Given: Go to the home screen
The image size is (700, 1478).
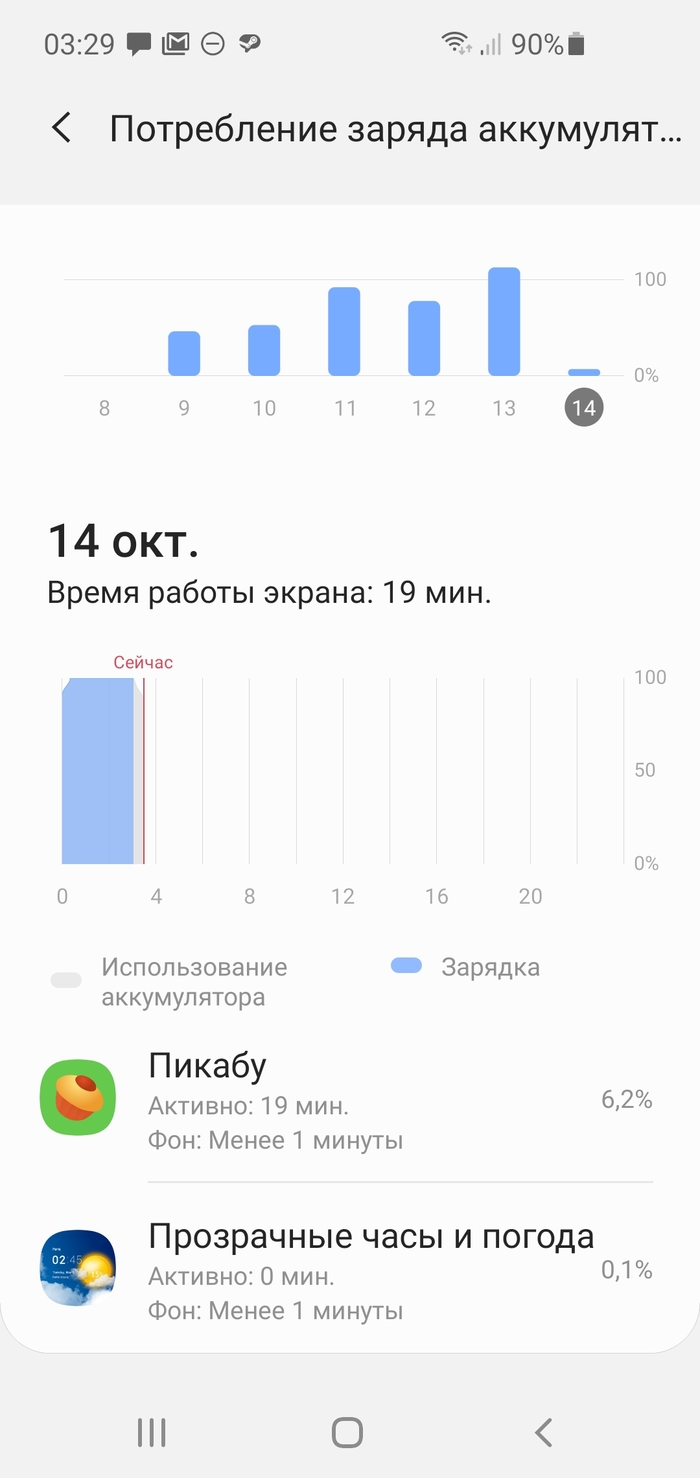Looking at the screenshot, I should [x=347, y=1433].
